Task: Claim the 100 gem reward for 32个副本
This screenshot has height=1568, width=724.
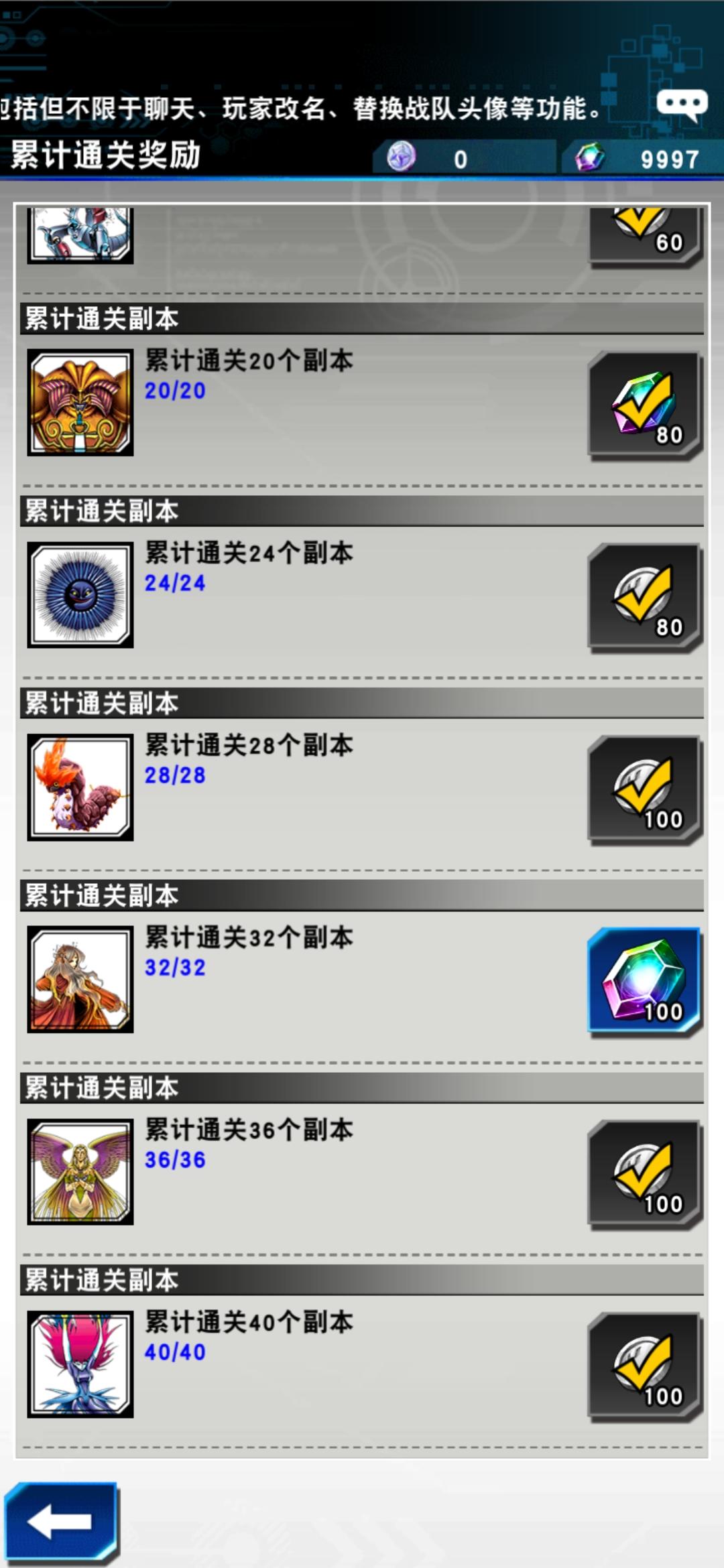Action: 644,982
